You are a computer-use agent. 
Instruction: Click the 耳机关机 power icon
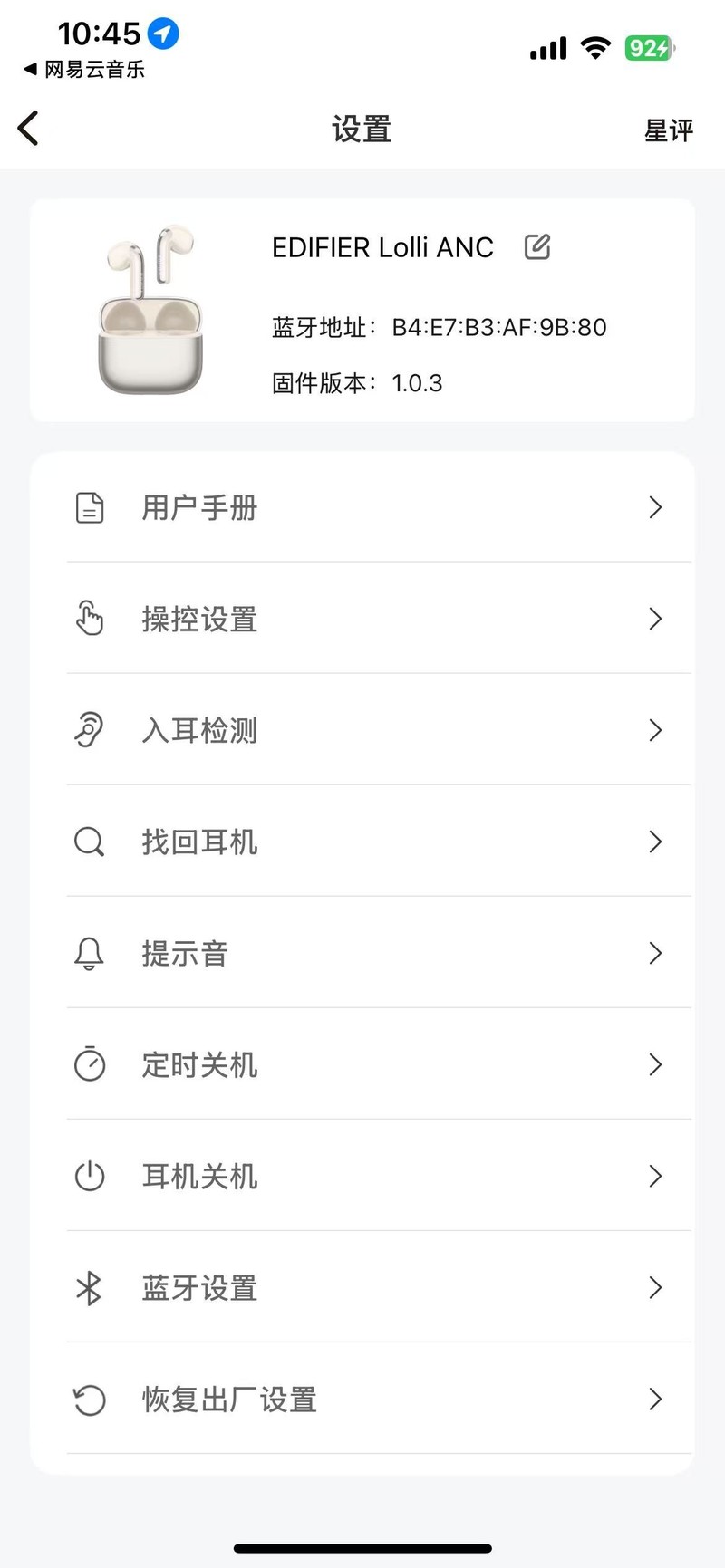pyautogui.click(x=89, y=1176)
